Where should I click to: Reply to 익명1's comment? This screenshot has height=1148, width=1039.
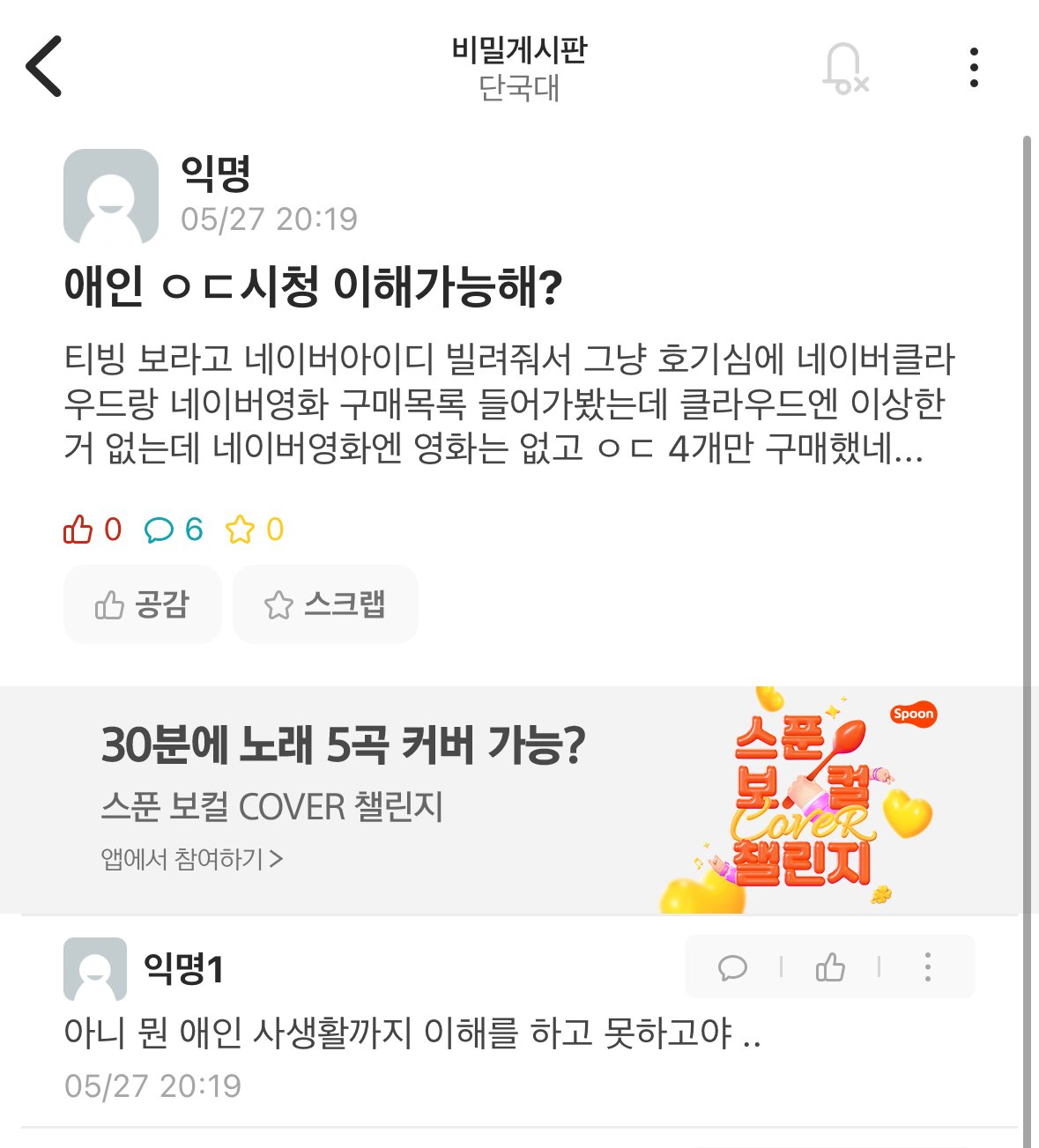(x=732, y=967)
